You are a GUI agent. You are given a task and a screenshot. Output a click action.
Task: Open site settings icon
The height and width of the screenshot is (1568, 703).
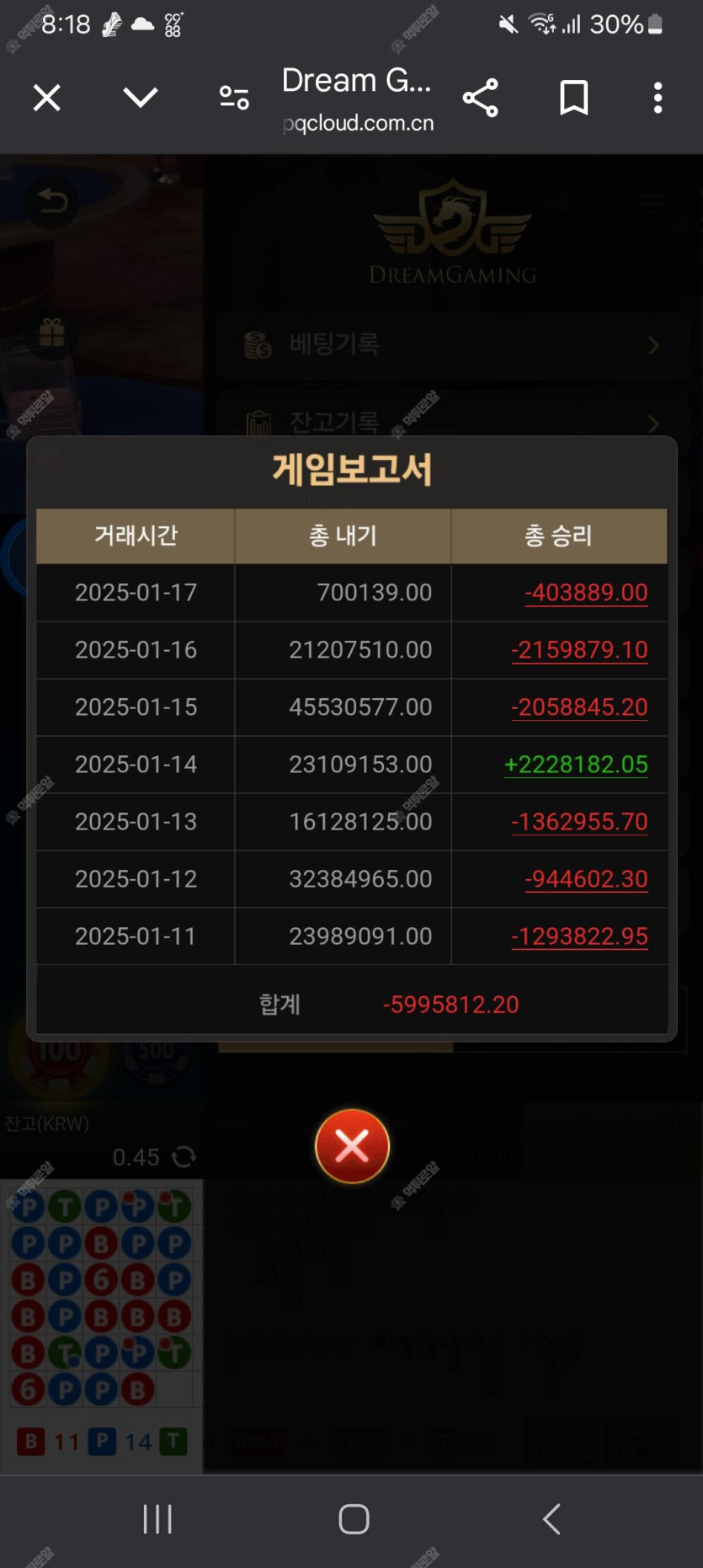click(234, 98)
